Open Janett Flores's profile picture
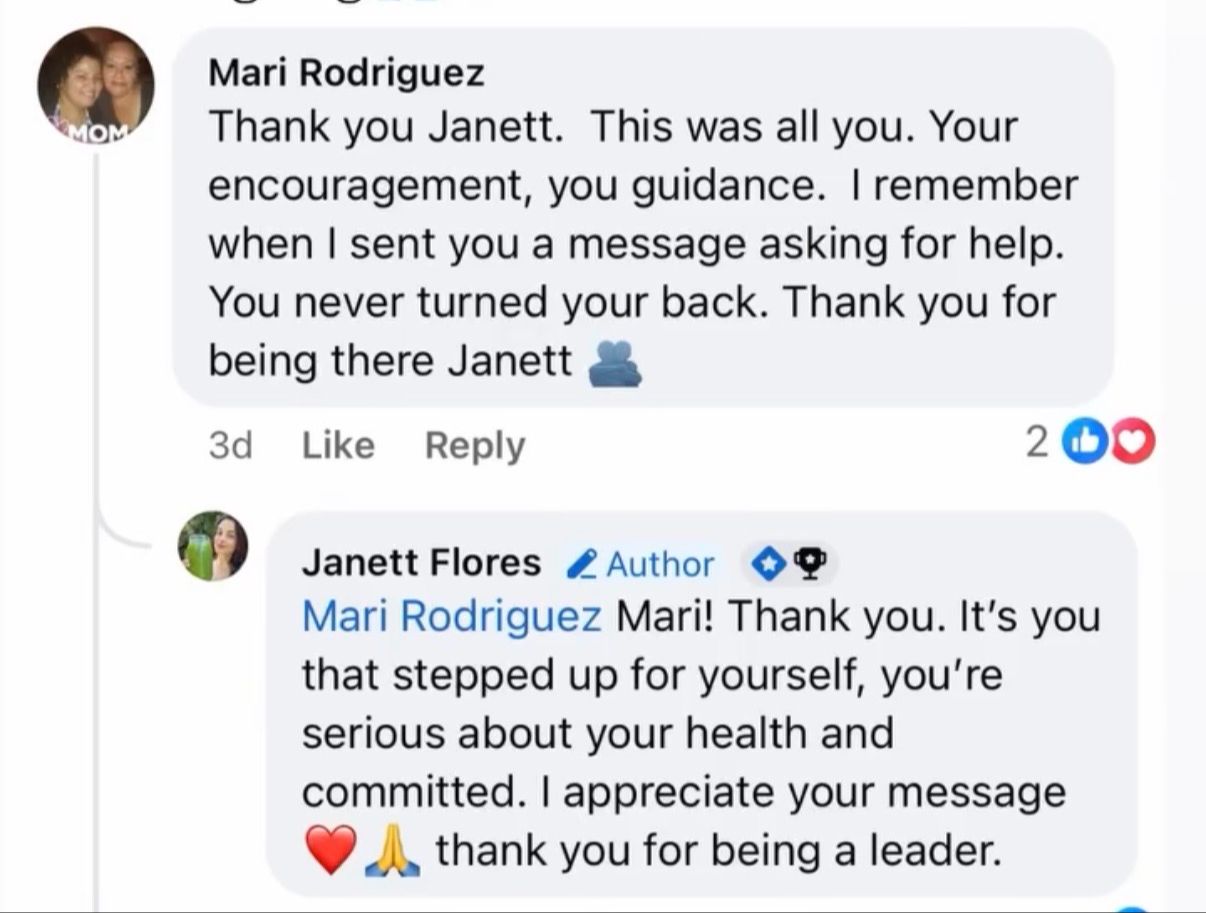The width and height of the screenshot is (1206, 913). (213, 546)
